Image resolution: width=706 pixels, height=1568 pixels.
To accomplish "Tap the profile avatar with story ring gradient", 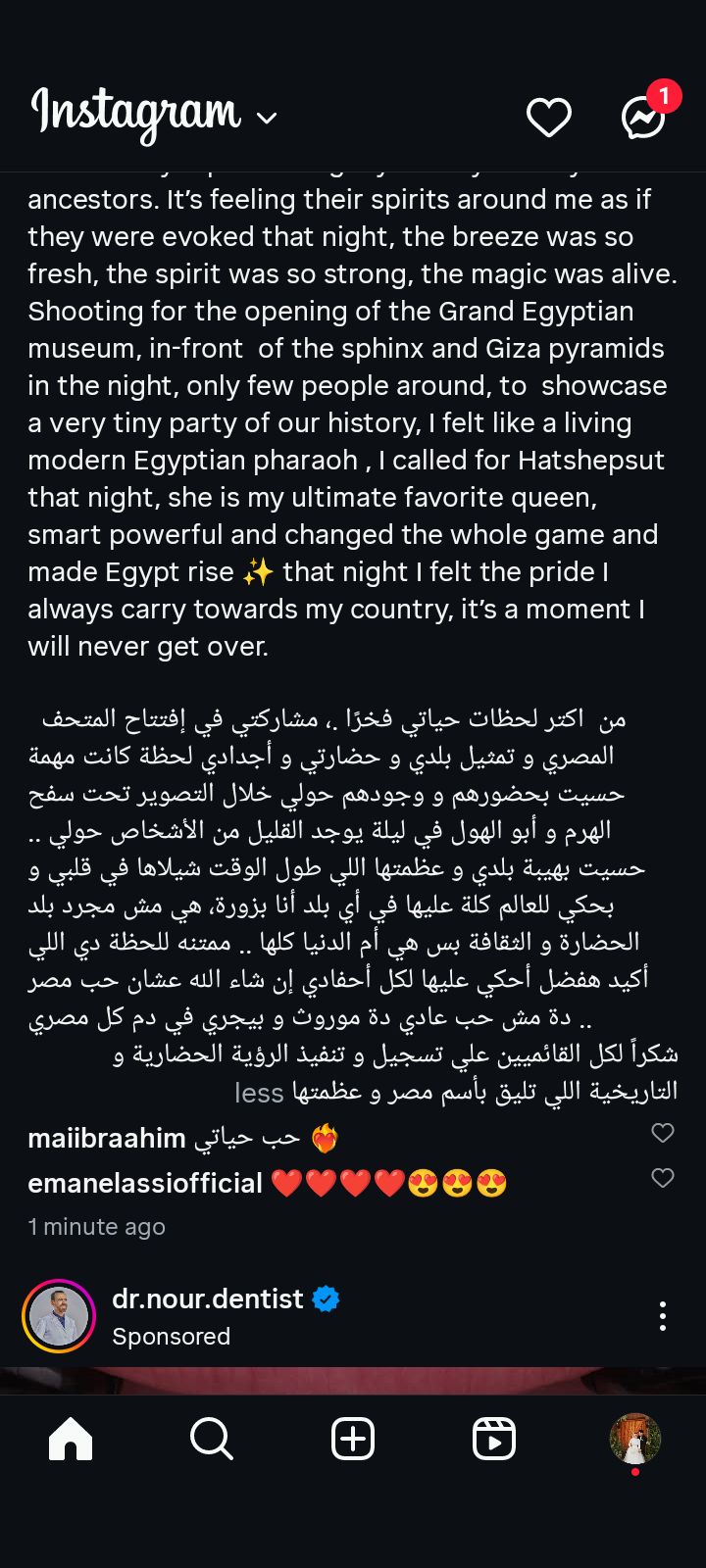I will pyautogui.click(x=59, y=1317).
